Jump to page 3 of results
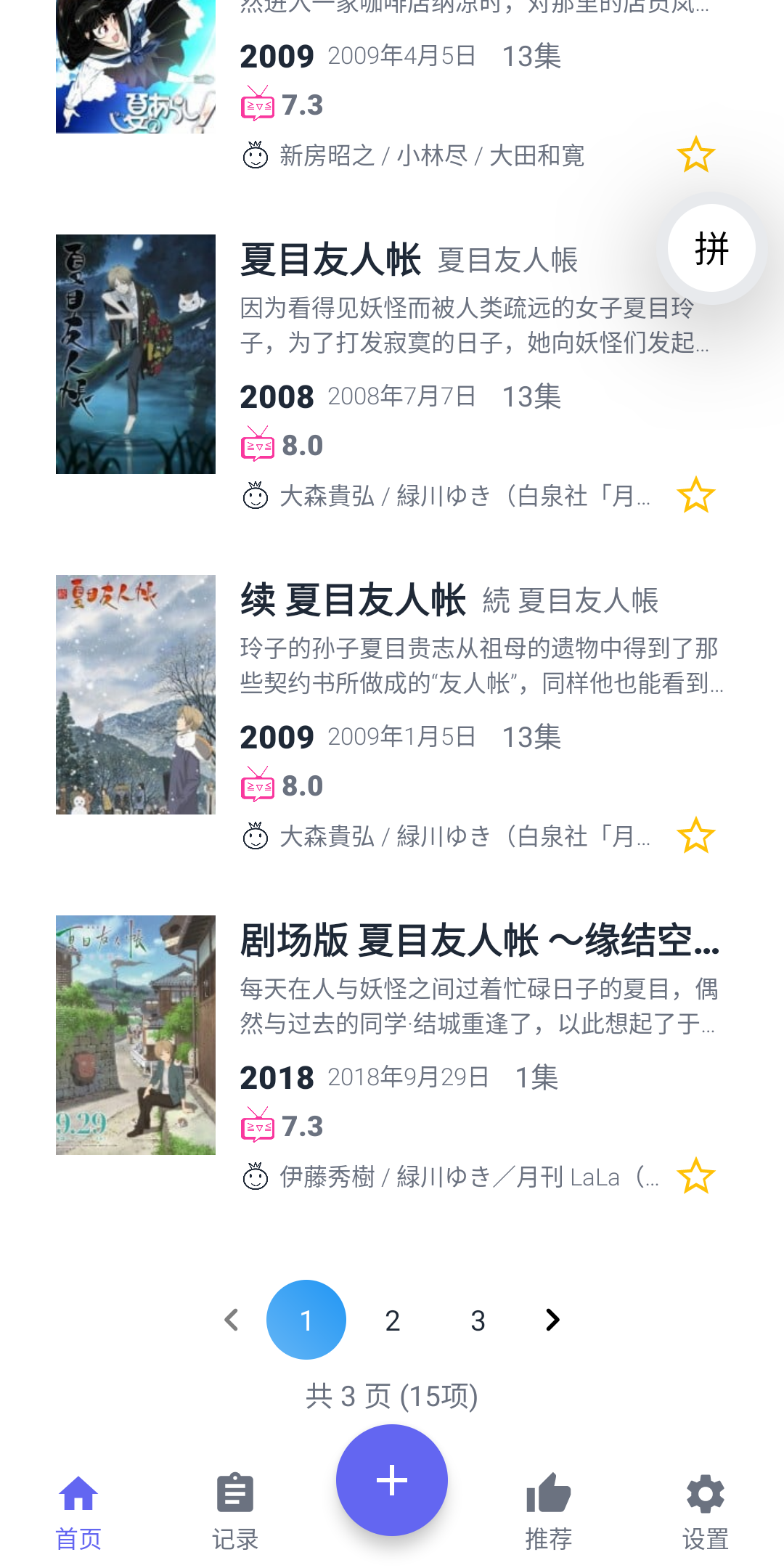 pos(478,1320)
